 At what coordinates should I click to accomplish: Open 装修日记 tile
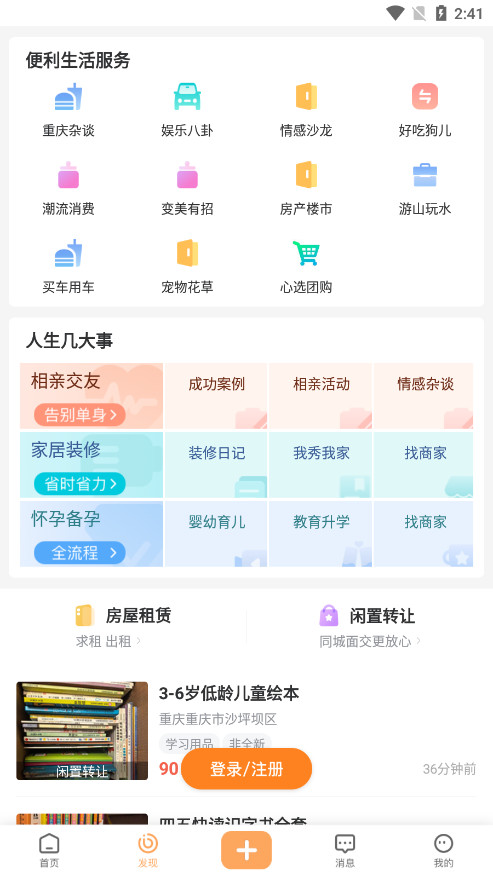point(216,465)
